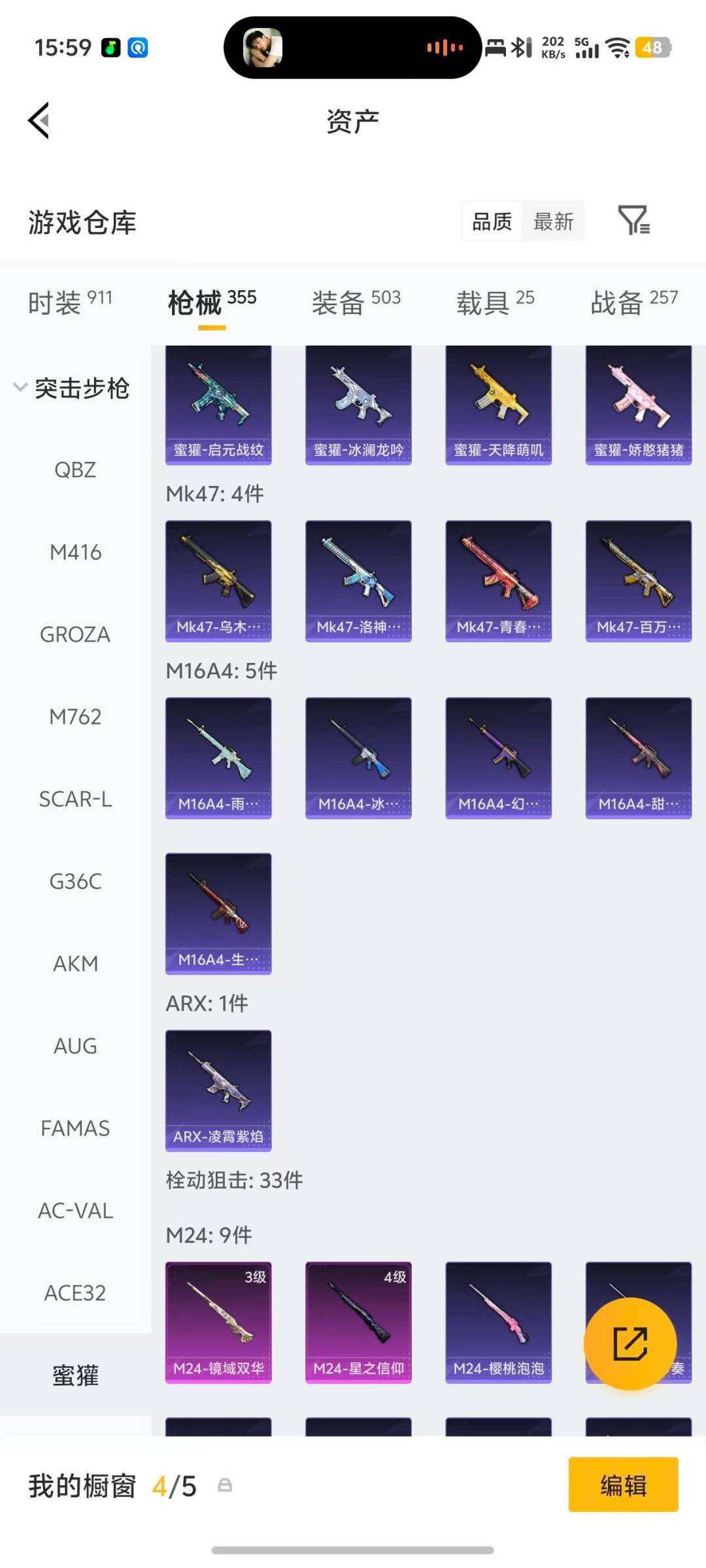Select FAMAS in the side list
The image size is (706, 1568).
click(76, 1128)
